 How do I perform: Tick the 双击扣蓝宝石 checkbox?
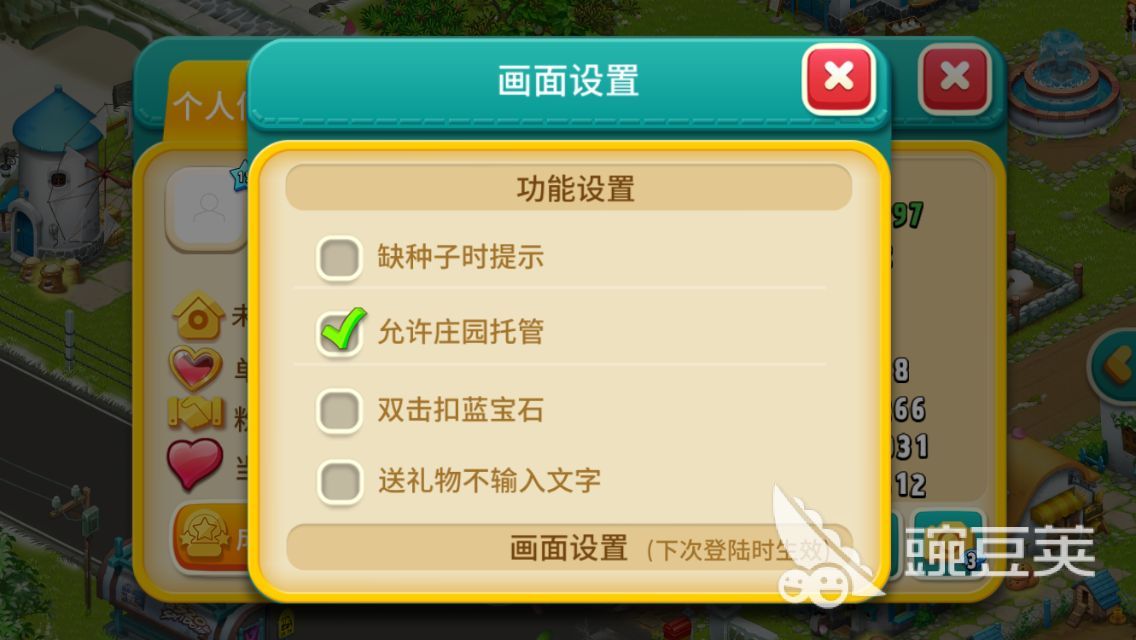point(339,410)
